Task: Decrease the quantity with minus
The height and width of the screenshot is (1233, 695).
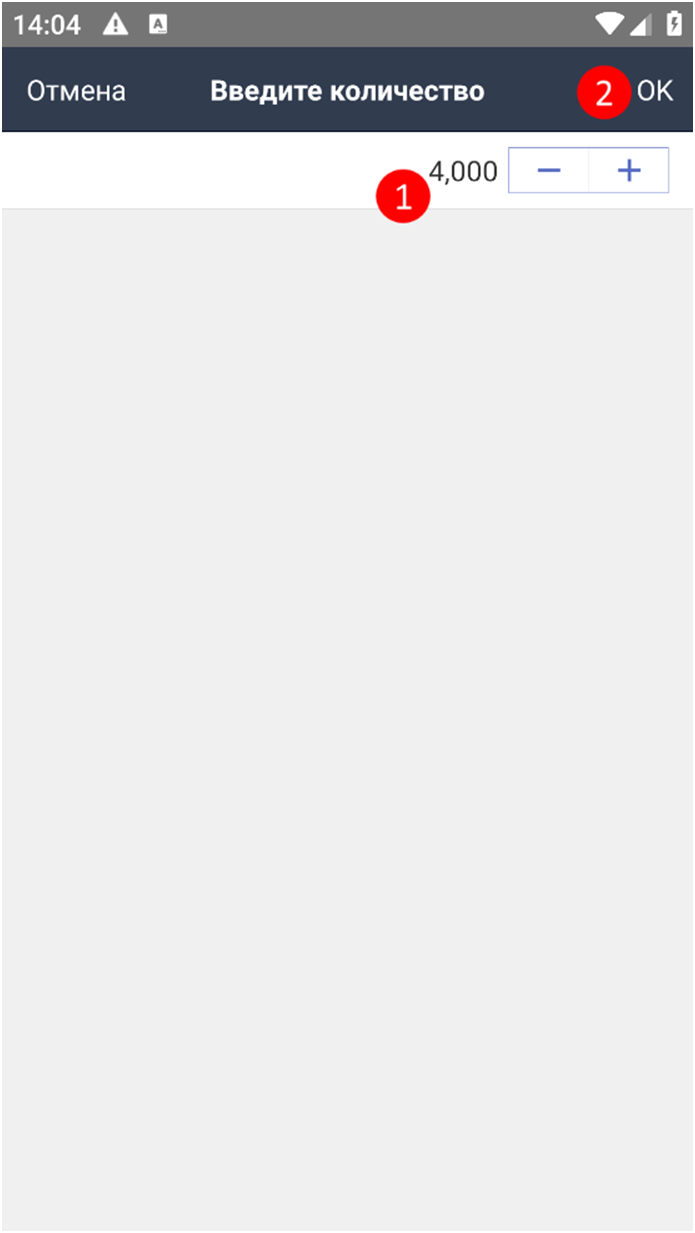Action: (548, 171)
